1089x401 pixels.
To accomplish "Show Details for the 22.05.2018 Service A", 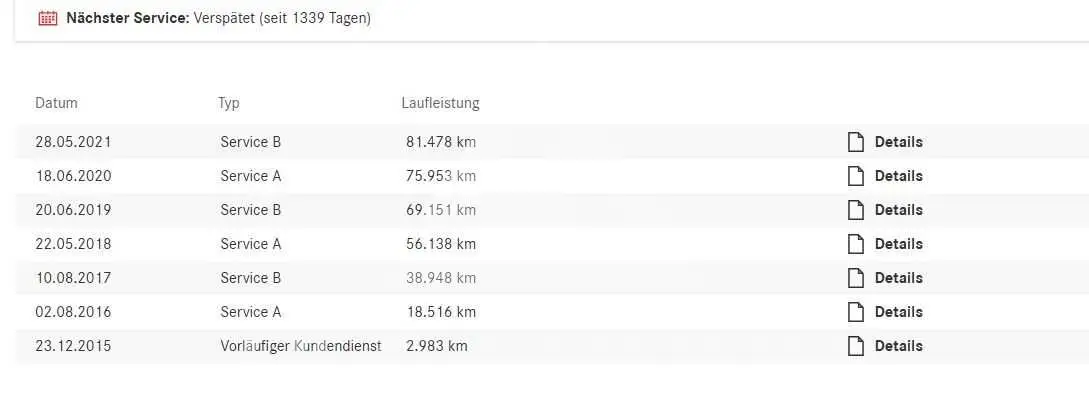I will pos(886,244).
